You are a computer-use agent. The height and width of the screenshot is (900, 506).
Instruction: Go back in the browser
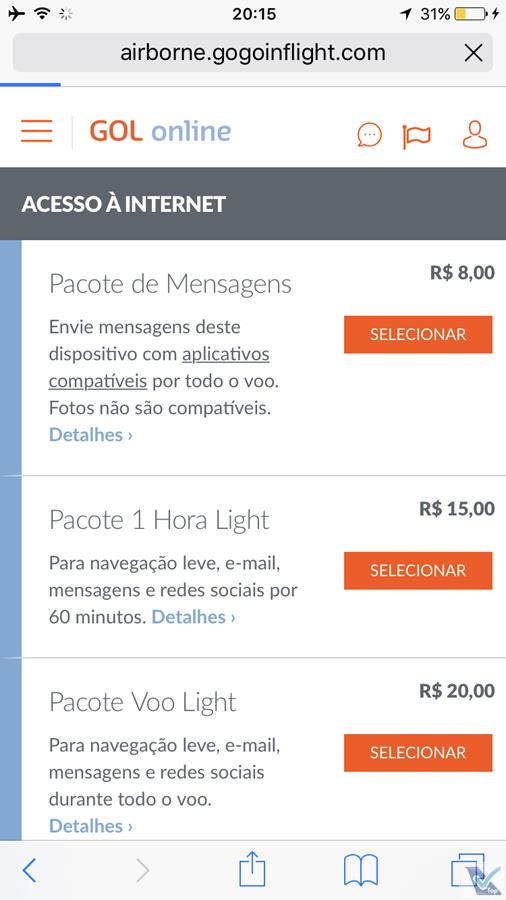click(x=29, y=871)
